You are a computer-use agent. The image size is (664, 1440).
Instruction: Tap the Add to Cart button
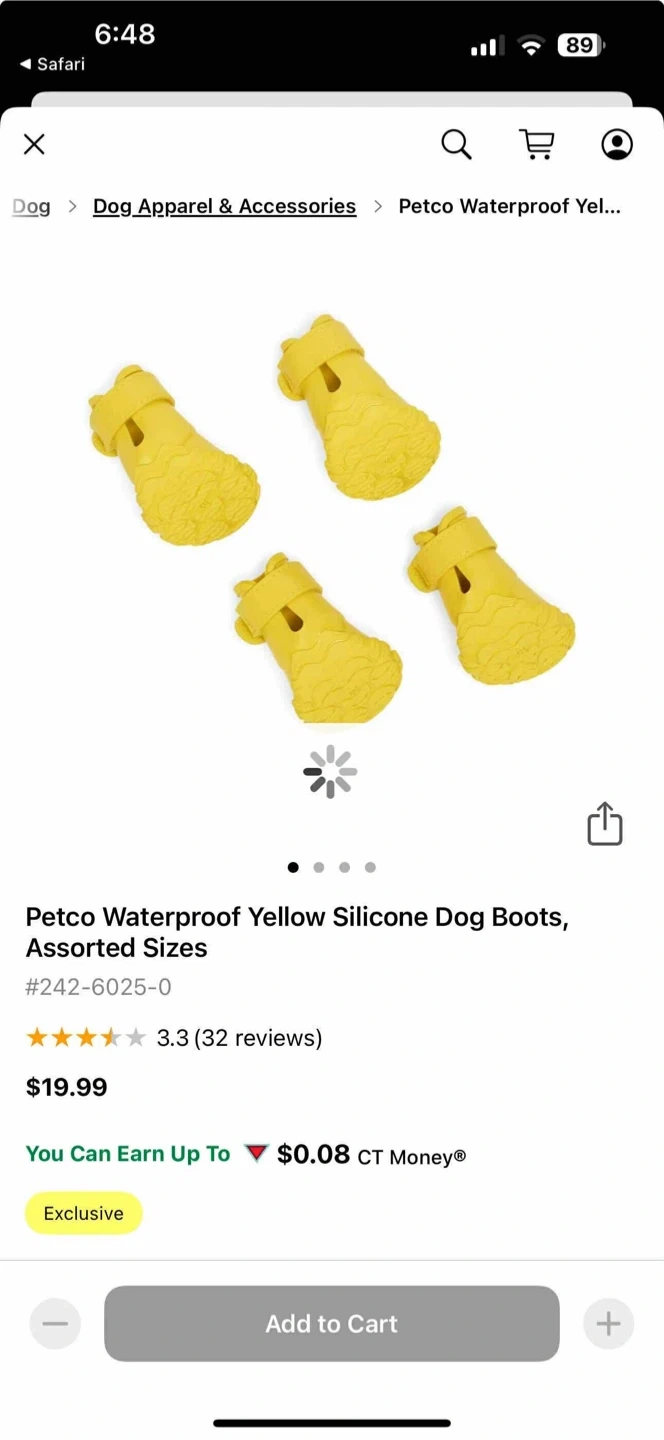coord(332,1323)
